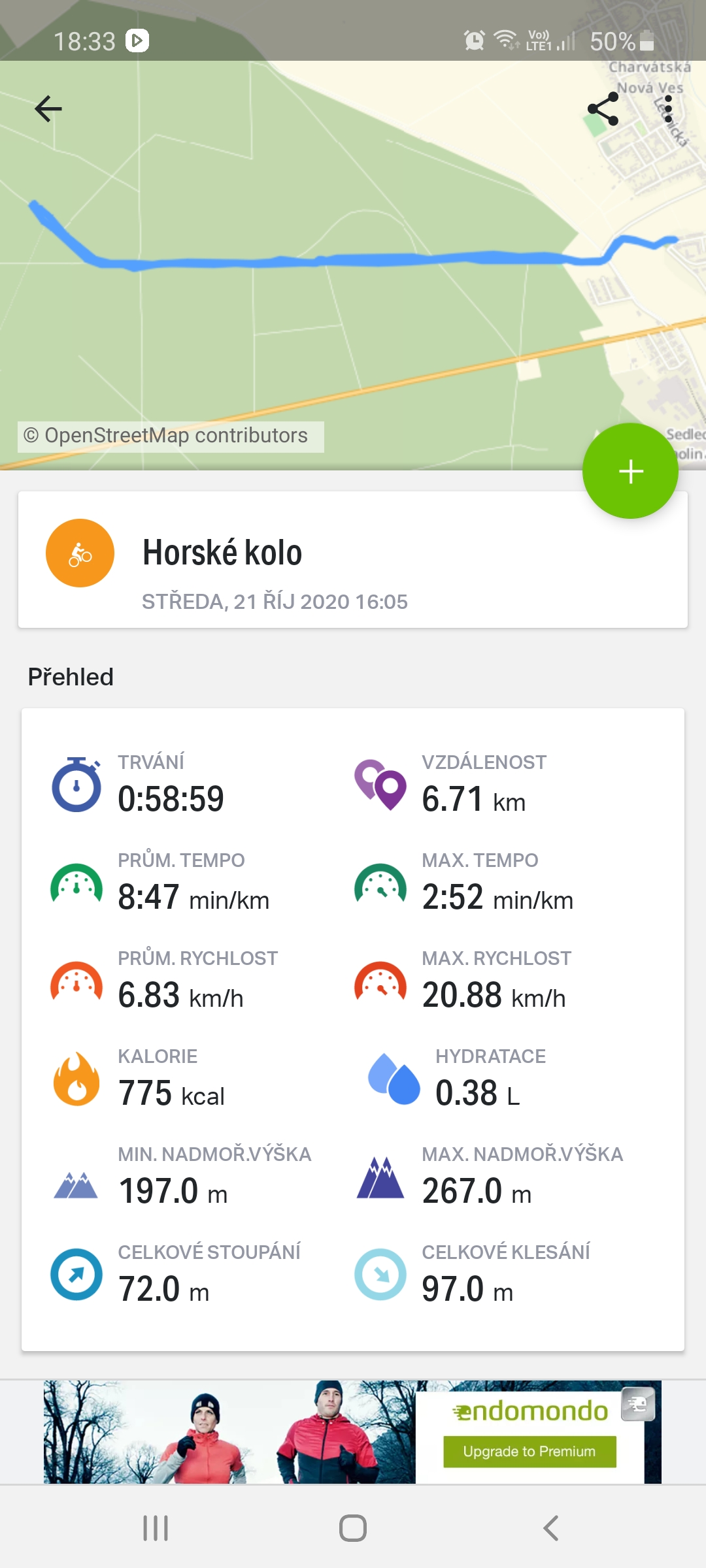
Task: Share this workout
Action: pyautogui.click(x=603, y=108)
